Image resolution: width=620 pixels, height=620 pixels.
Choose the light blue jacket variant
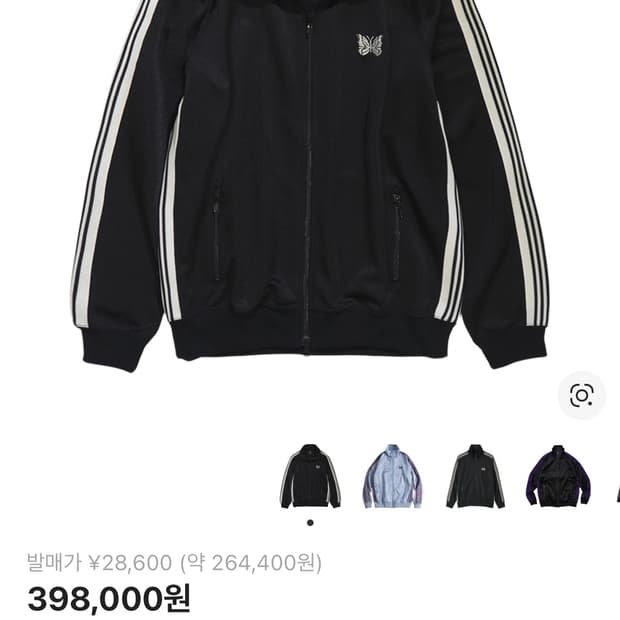(393, 476)
